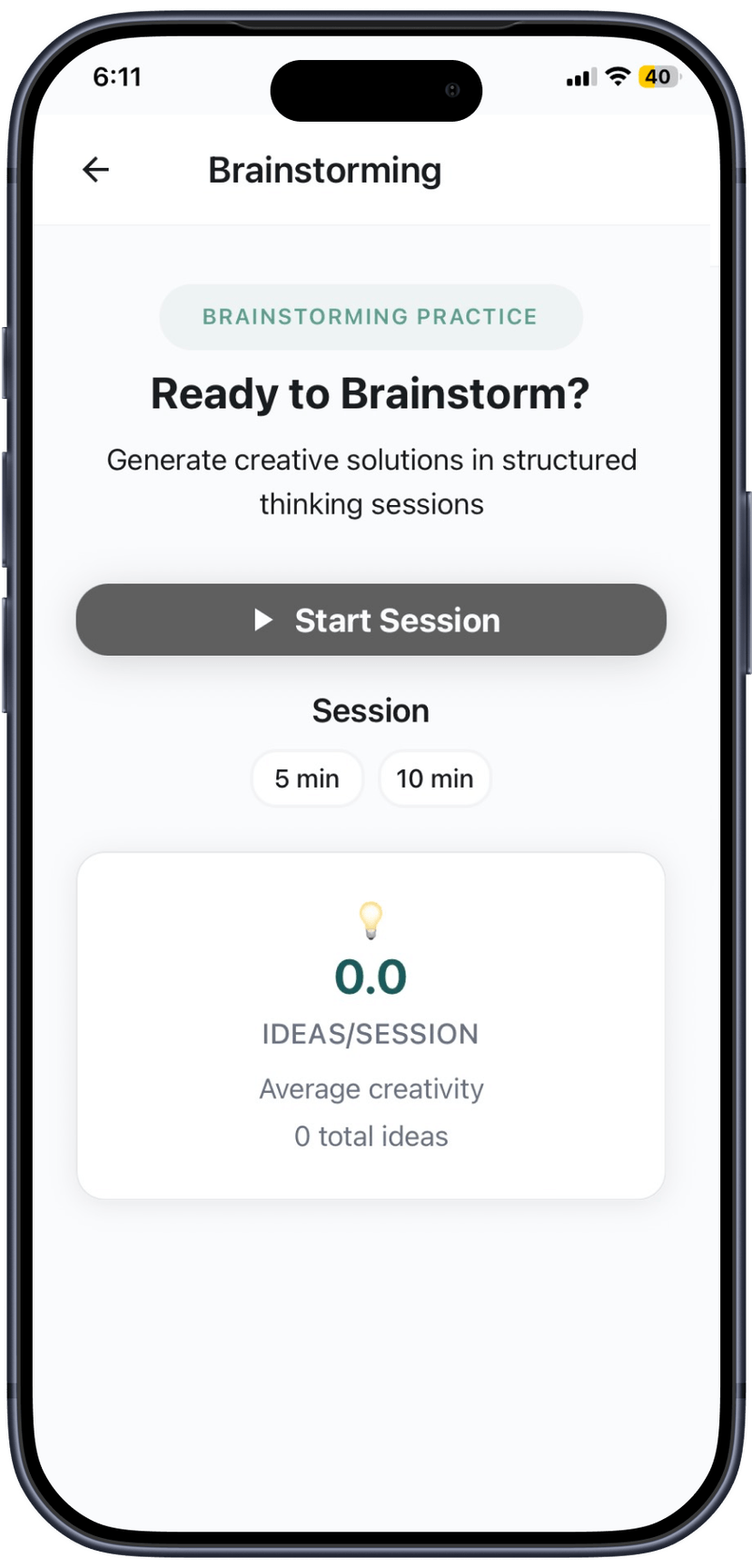Start the brainstorming session

371,620
